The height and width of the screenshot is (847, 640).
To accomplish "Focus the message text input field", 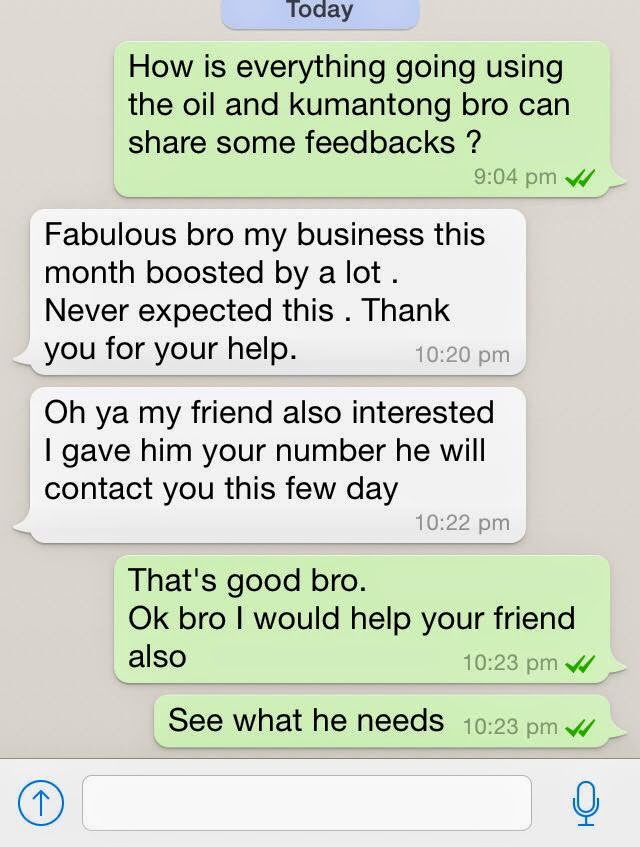I will click(306, 802).
